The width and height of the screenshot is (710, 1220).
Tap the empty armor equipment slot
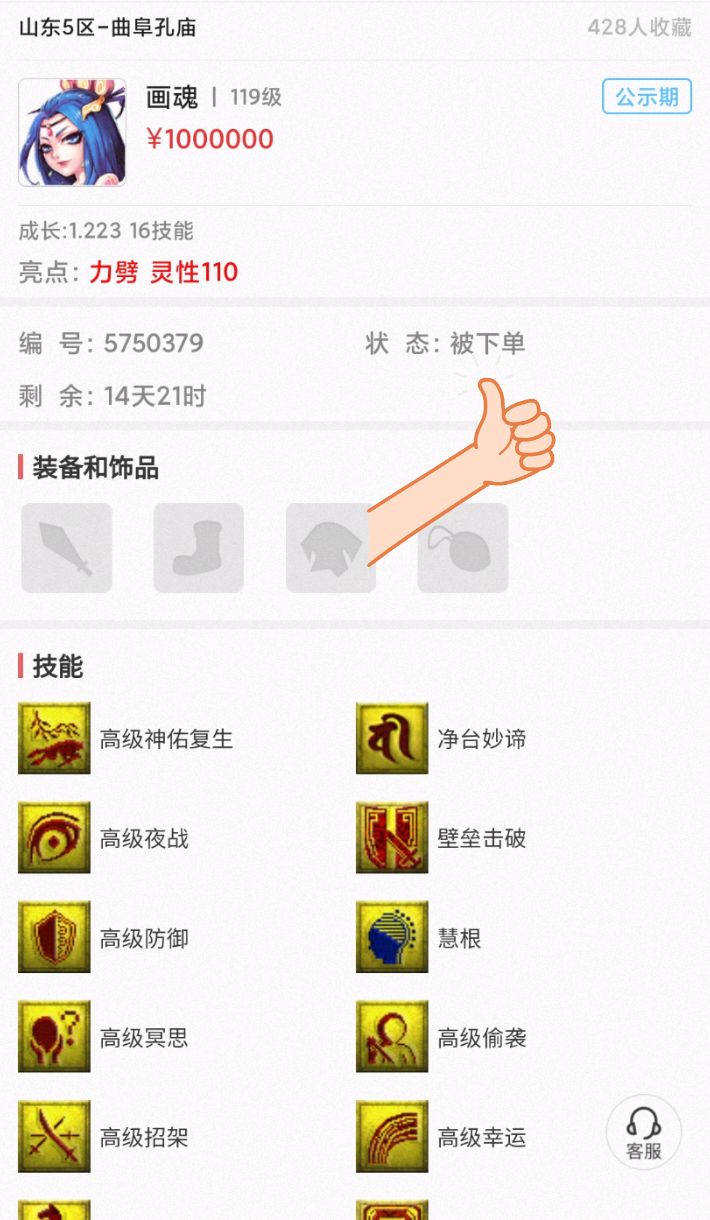coord(331,548)
